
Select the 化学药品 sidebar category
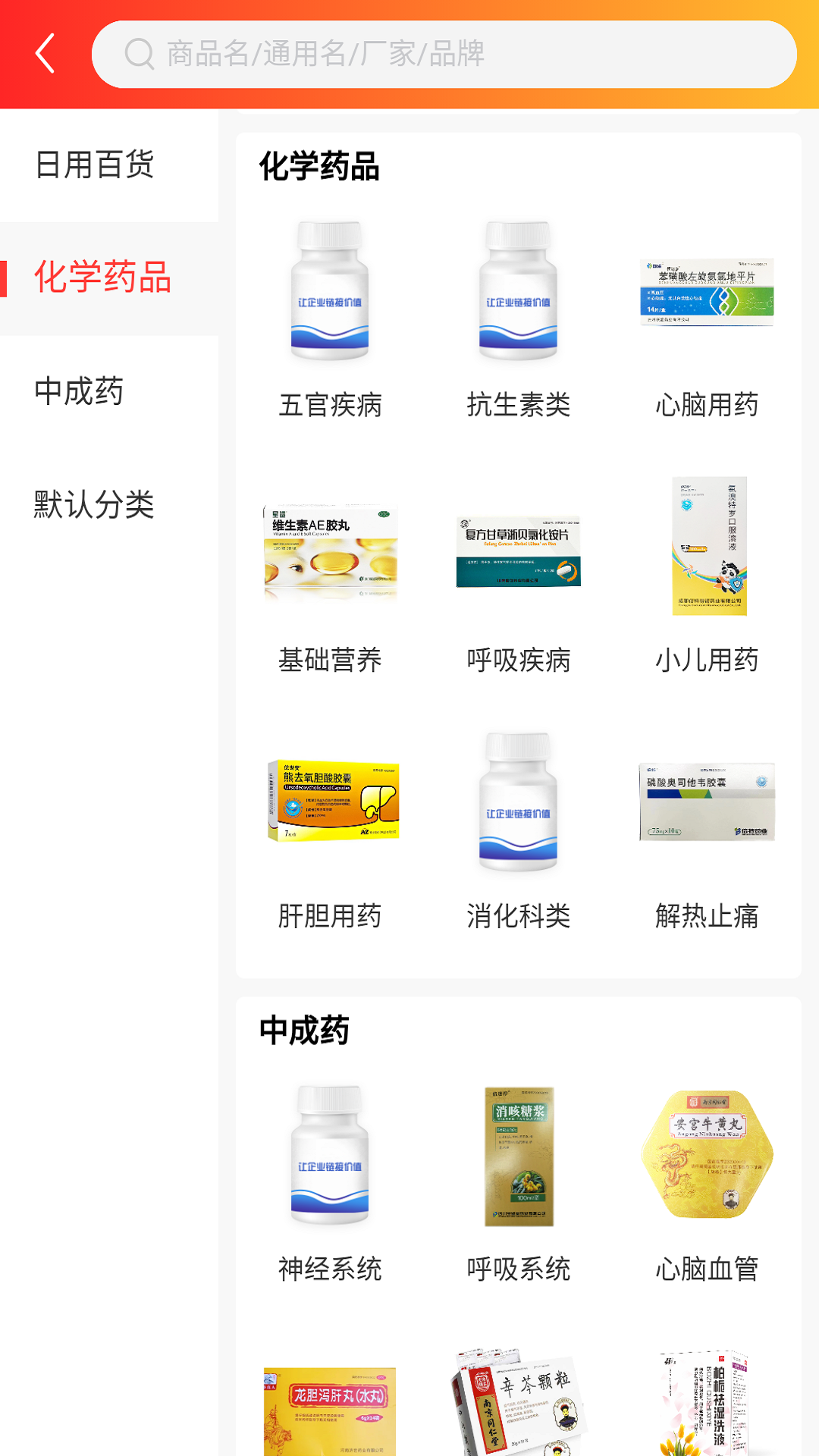pyautogui.click(x=102, y=278)
